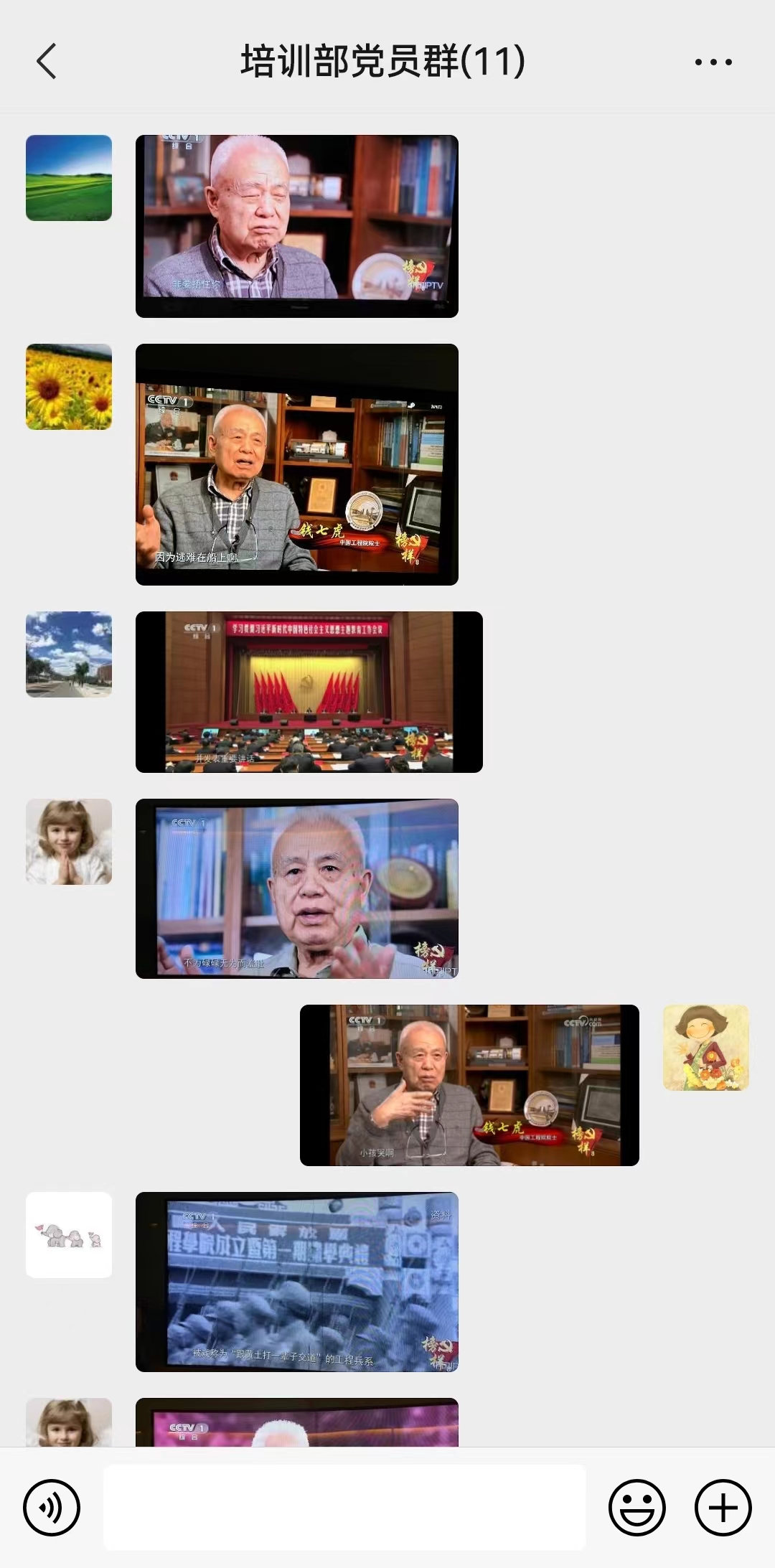Viewport: 775px width, 1568px height.
Task: Open the green grassland avatar profile
Action: 69,178
